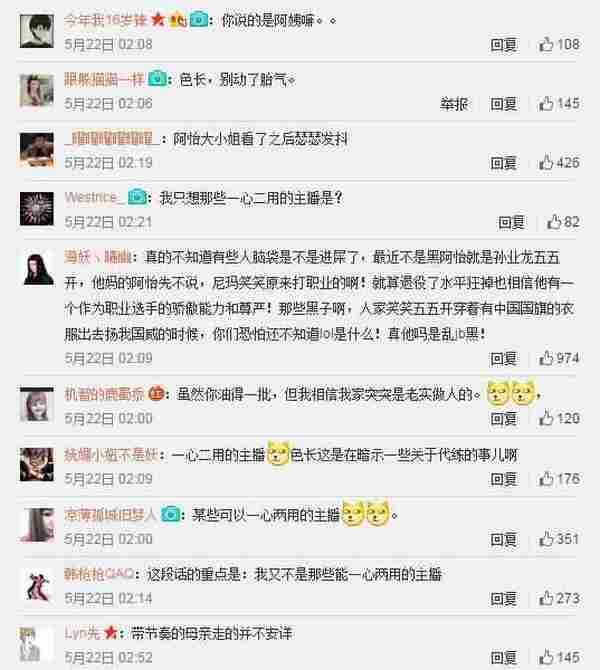
Task: Like the comment with 108 likes
Action: click(x=558, y=44)
